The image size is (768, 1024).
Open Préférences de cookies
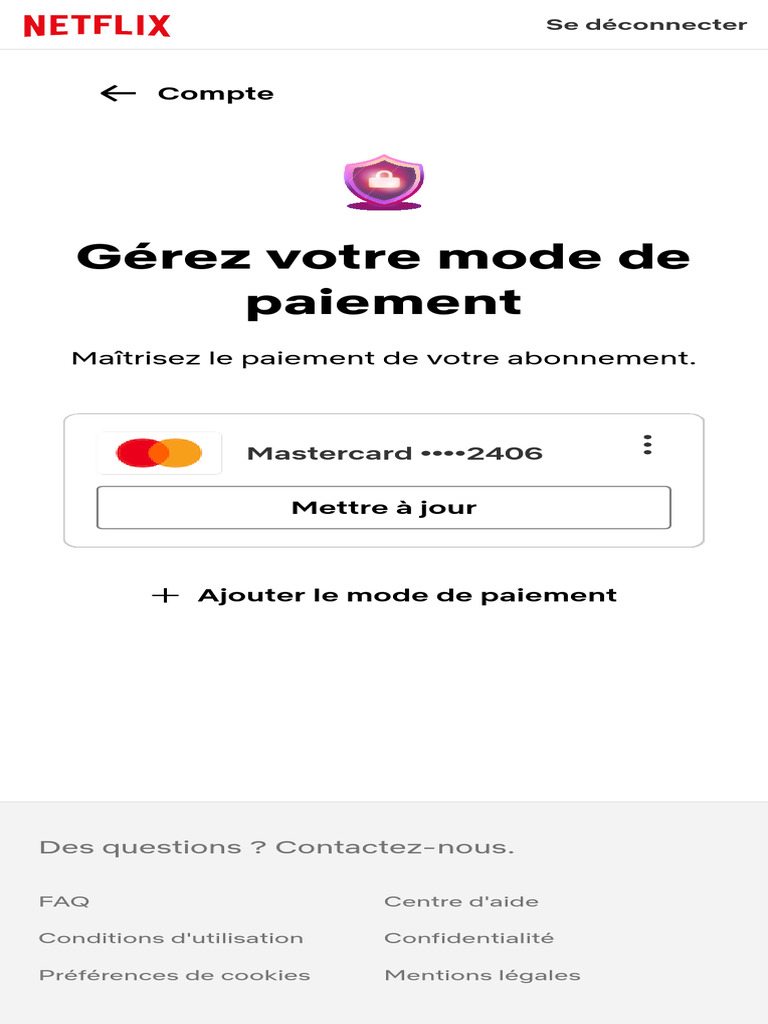[174, 975]
